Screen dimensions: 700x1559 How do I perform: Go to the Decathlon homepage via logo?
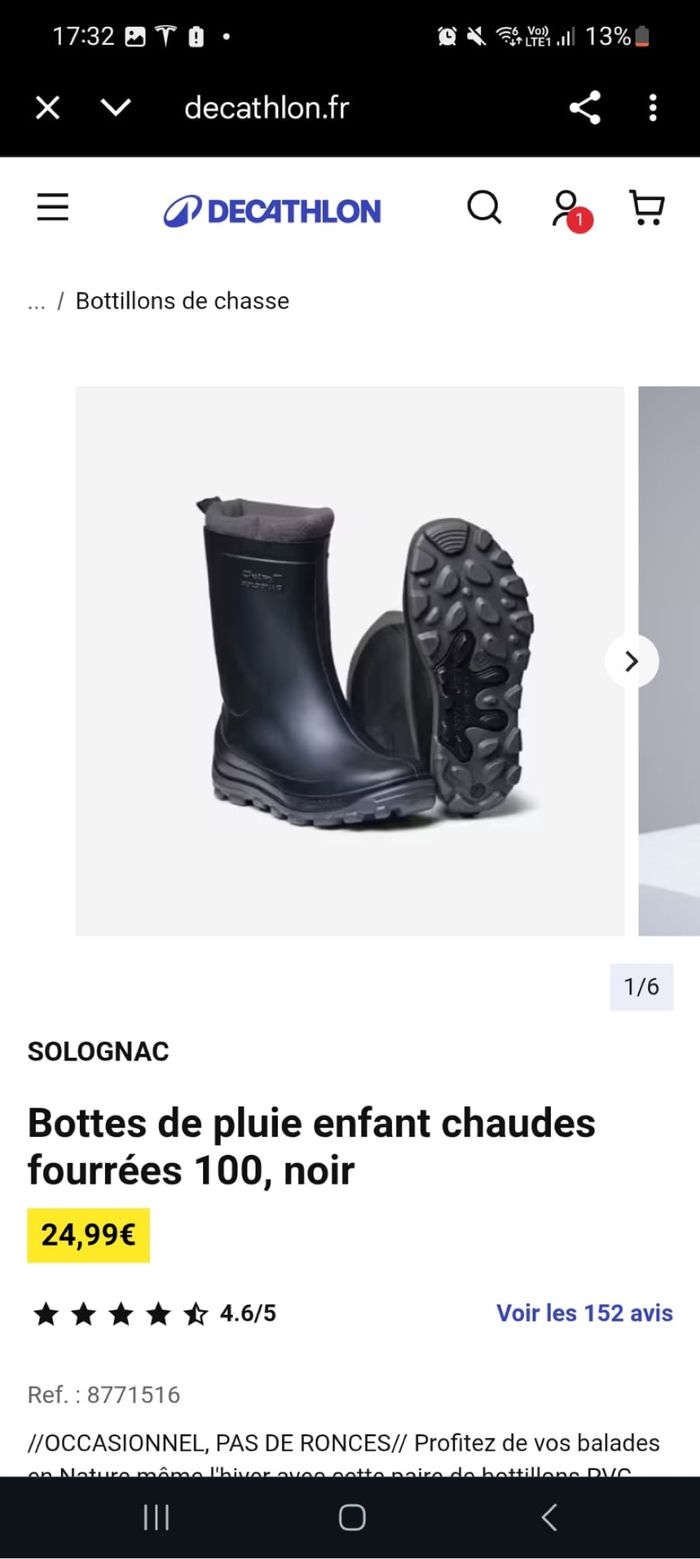point(272,210)
